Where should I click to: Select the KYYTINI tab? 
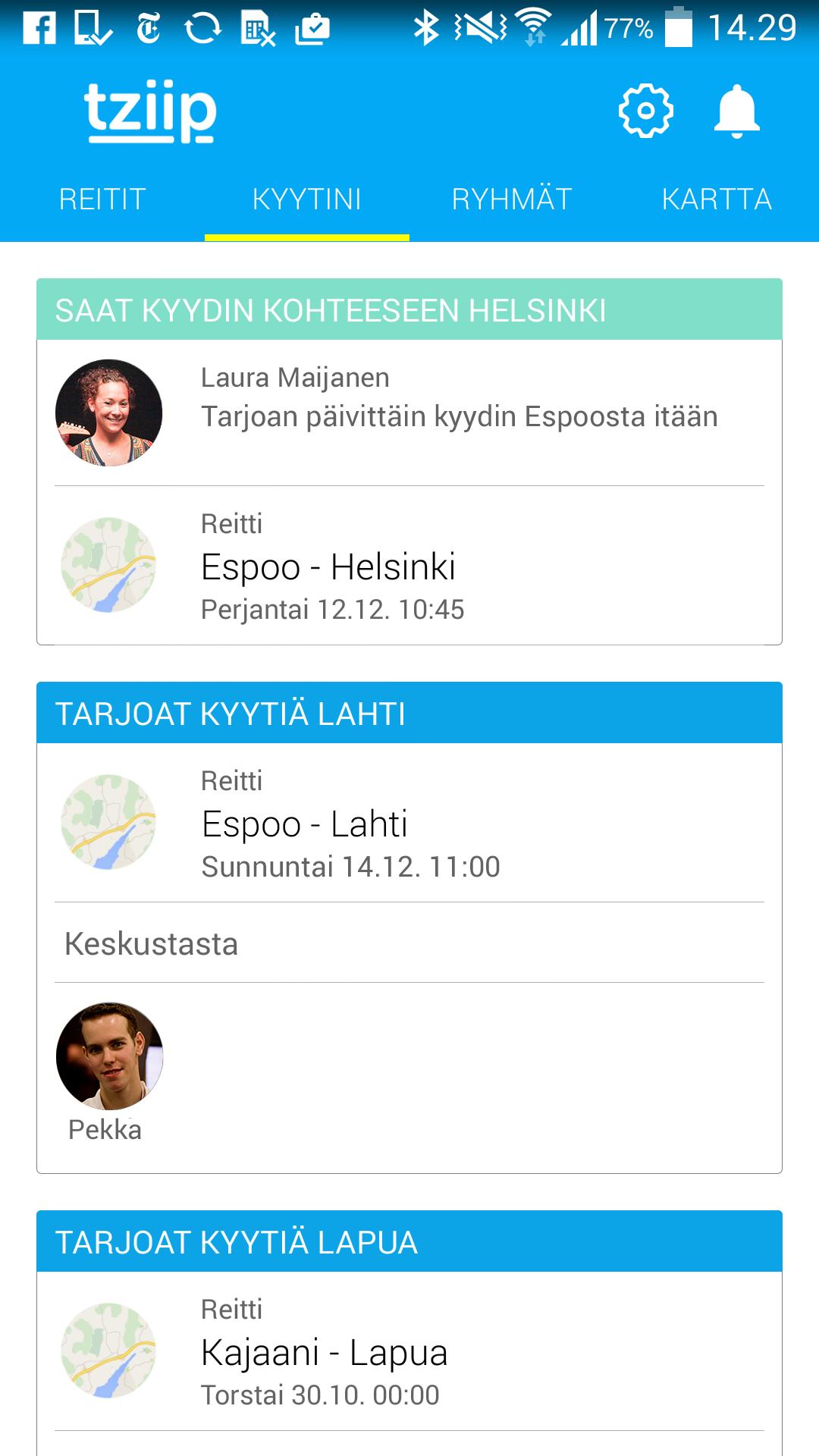(x=307, y=199)
